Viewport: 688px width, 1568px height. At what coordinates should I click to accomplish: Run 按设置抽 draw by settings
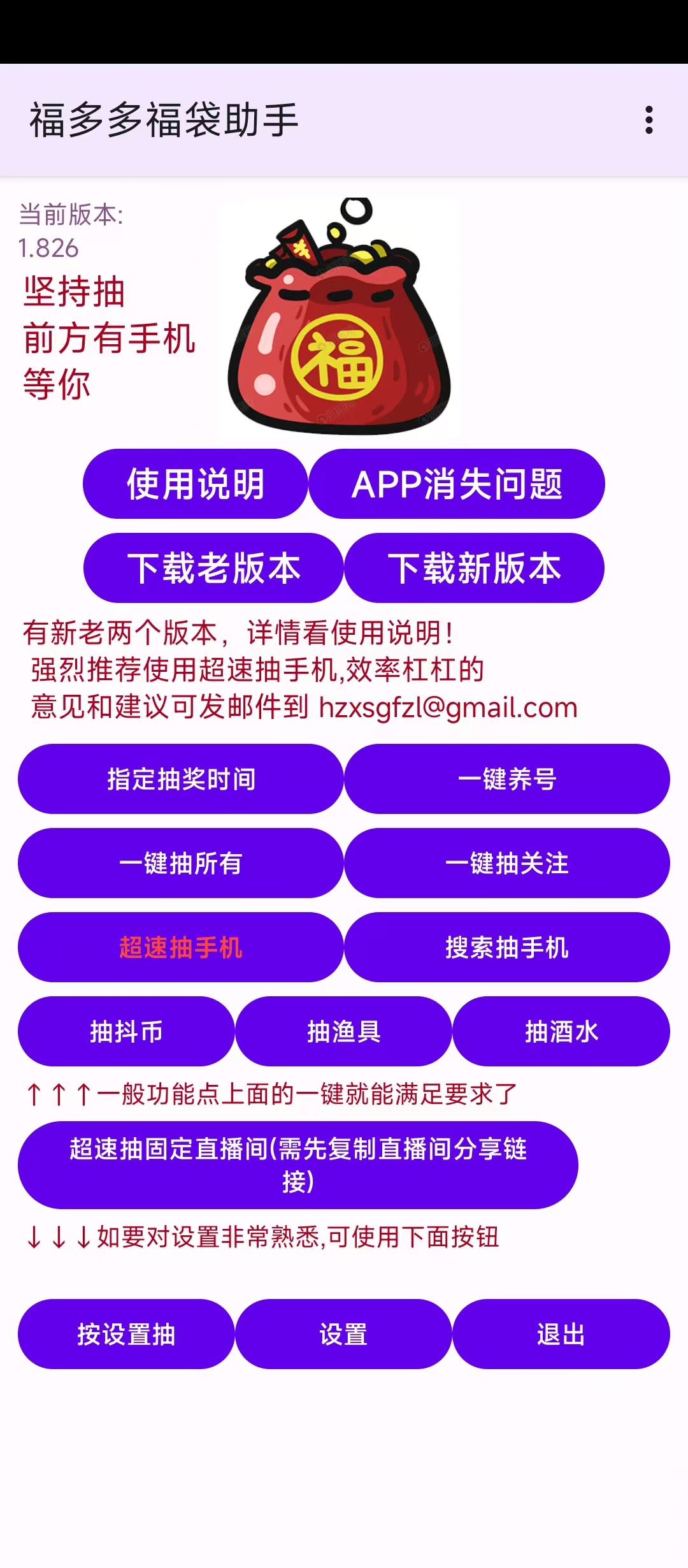click(x=126, y=1334)
